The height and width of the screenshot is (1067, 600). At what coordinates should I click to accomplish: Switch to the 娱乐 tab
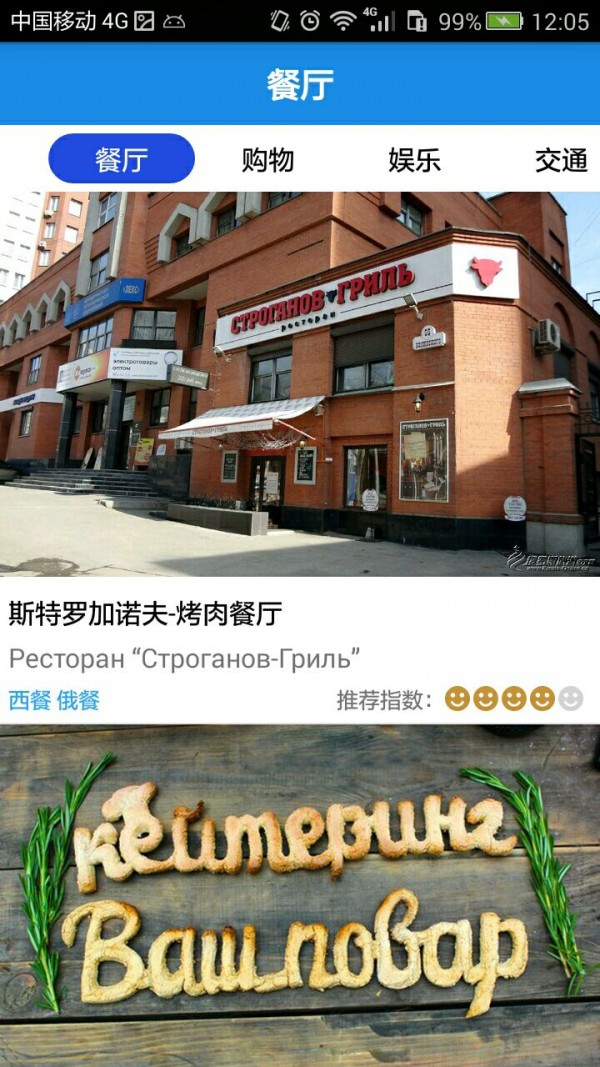coord(414,160)
